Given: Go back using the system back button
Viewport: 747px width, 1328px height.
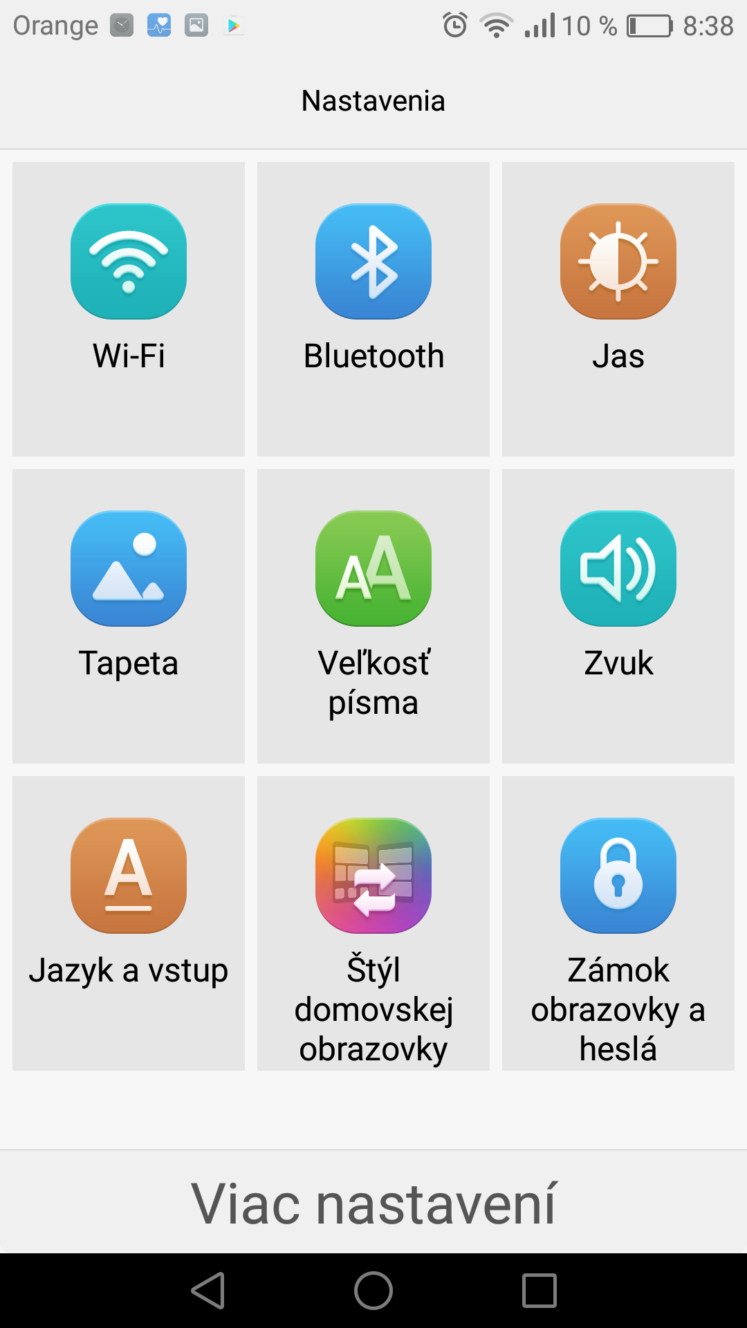Looking at the screenshot, I should pos(208,1290).
